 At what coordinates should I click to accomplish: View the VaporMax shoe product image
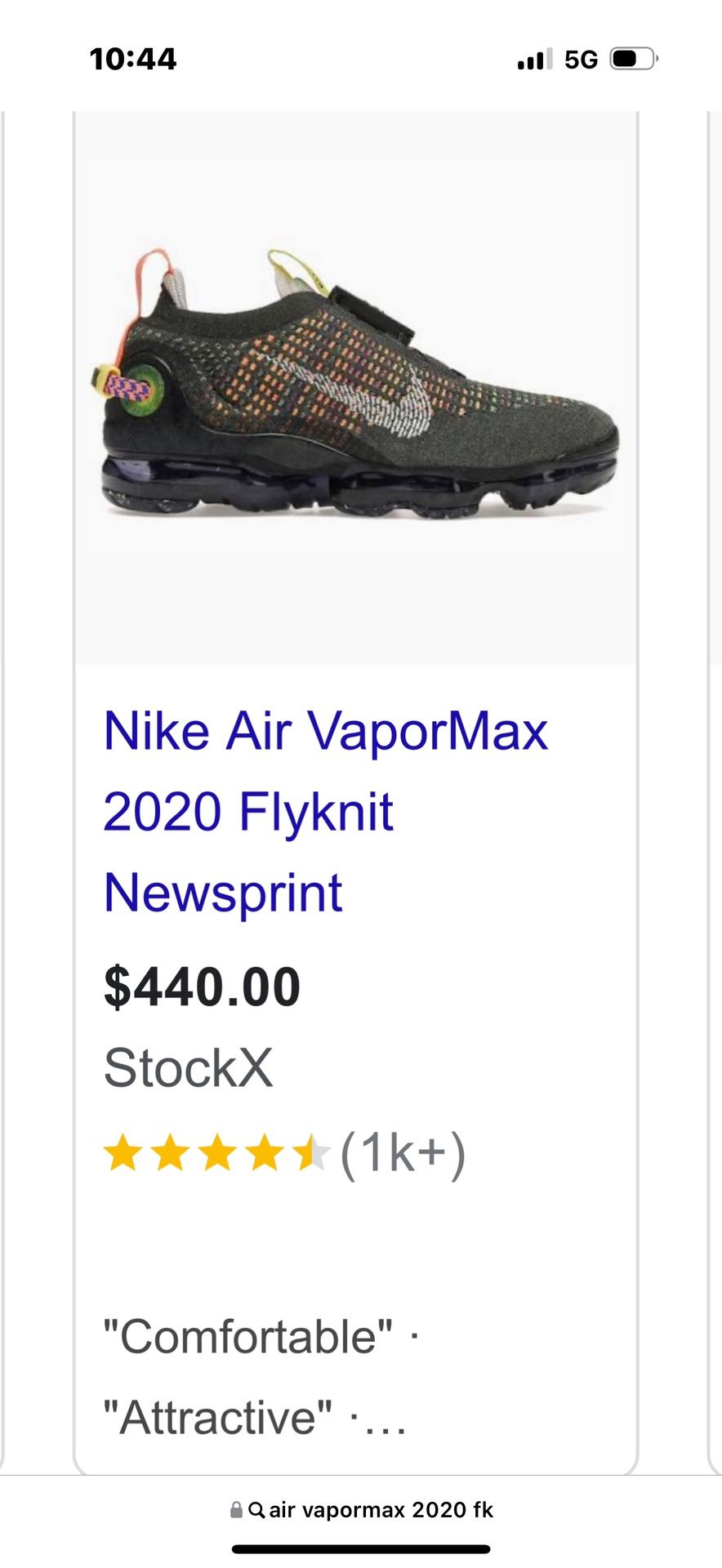pos(356,390)
